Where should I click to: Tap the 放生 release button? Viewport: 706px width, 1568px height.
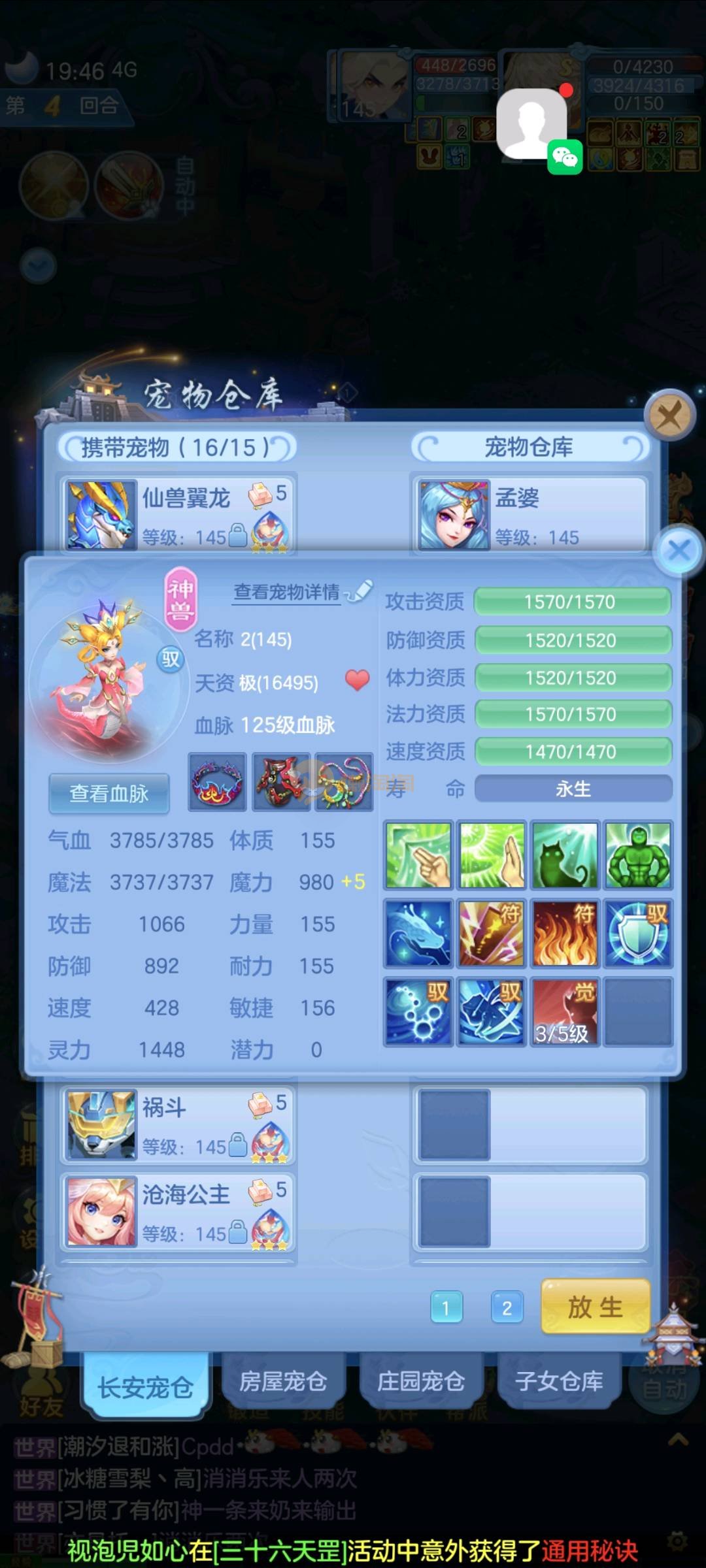[595, 1307]
